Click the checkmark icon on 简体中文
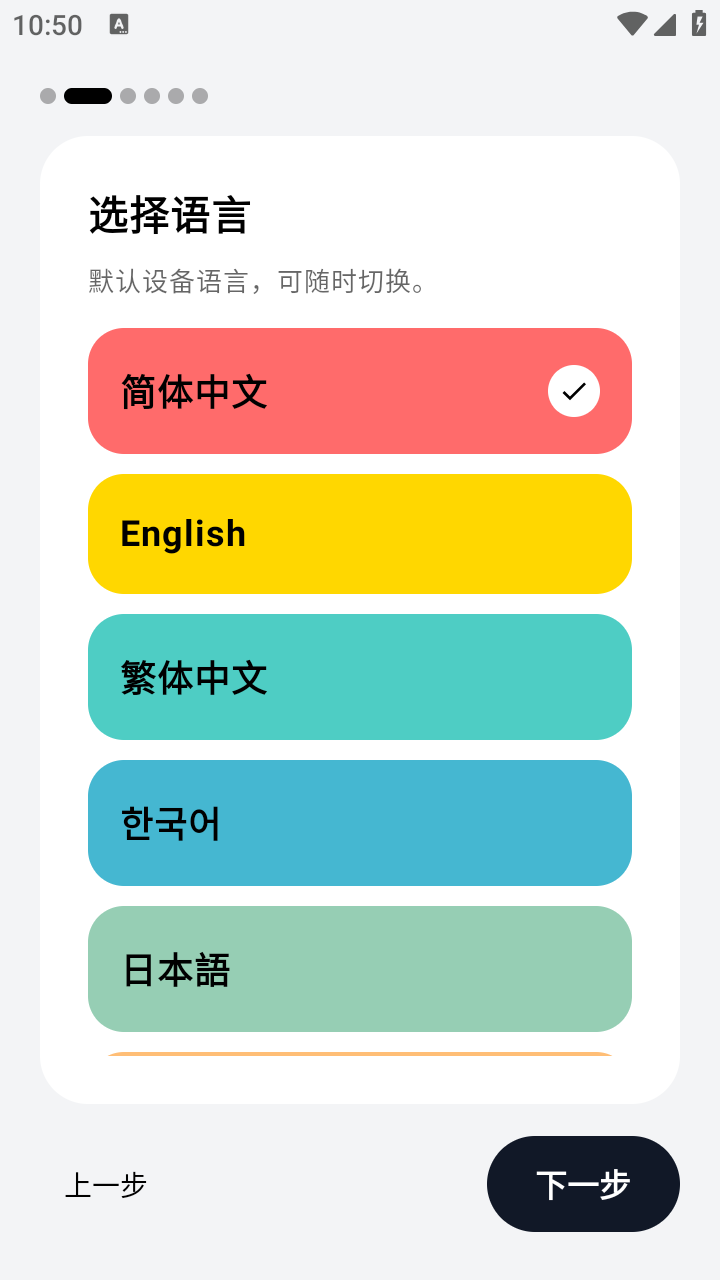This screenshot has height=1280, width=720. point(573,391)
